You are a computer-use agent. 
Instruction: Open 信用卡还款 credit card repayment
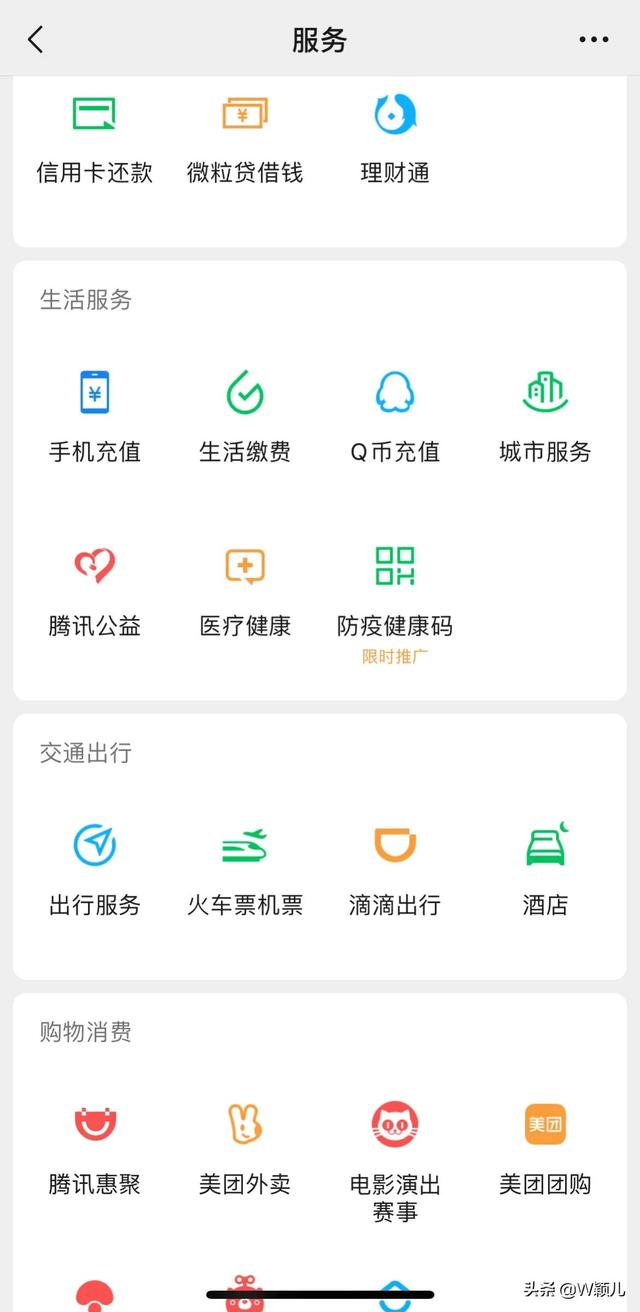coord(95,140)
